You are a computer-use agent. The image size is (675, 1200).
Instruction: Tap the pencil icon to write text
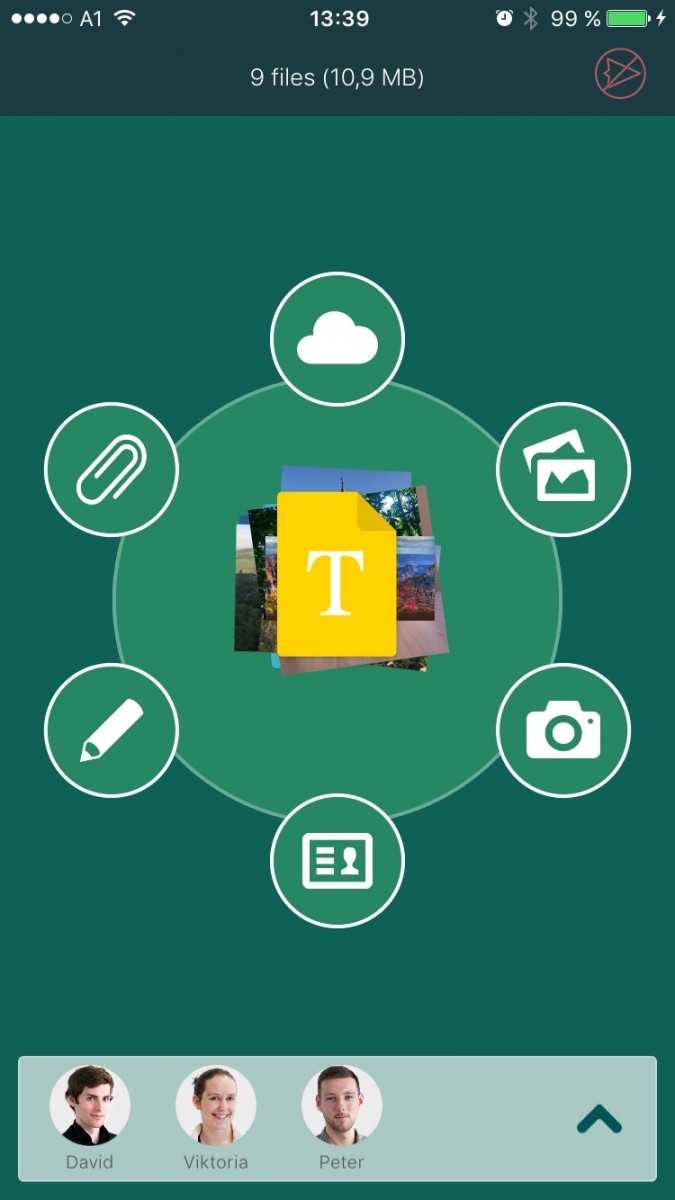coord(111,730)
